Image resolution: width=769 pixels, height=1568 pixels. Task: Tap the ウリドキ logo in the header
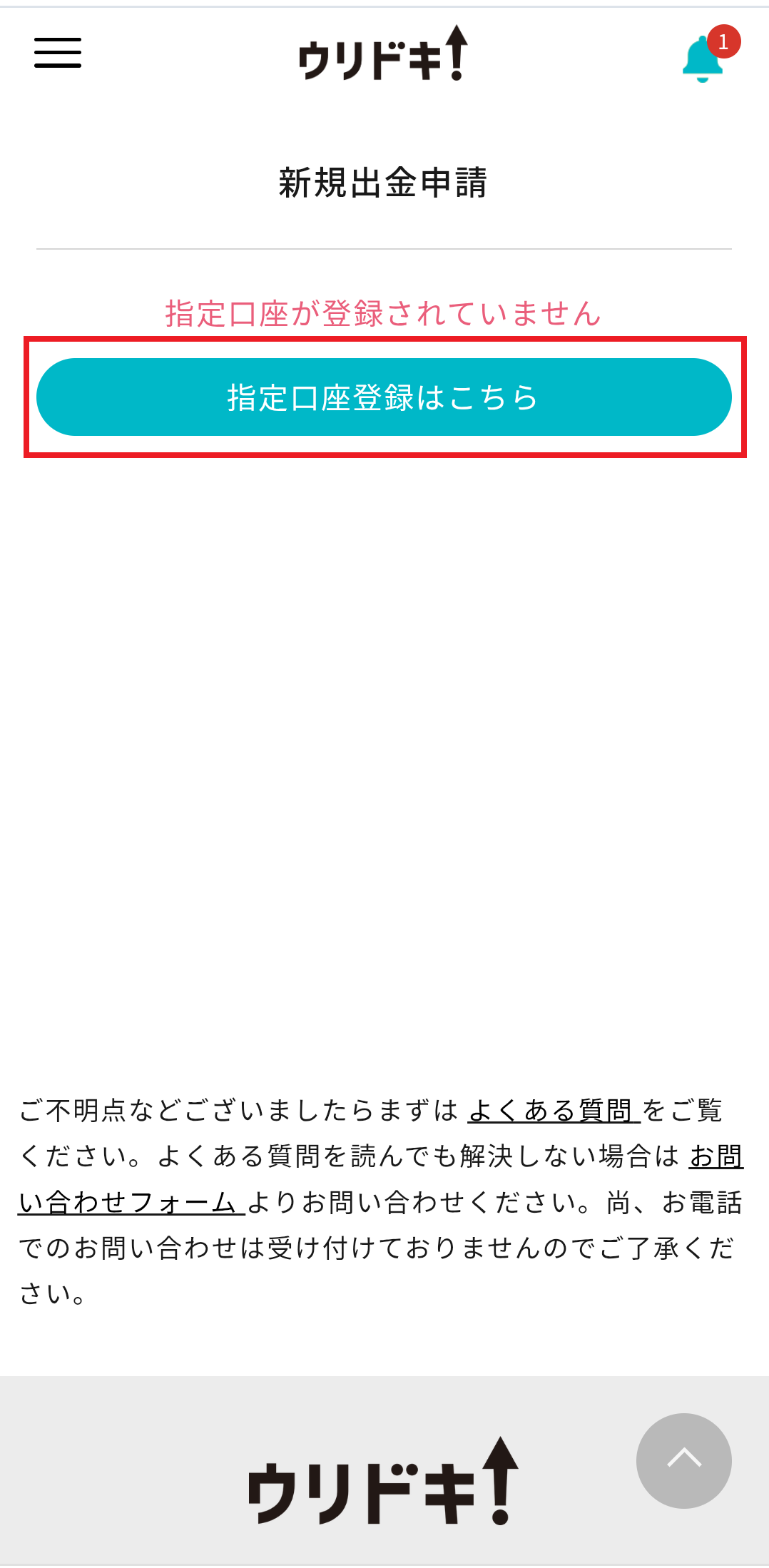(x=383, y=55)
